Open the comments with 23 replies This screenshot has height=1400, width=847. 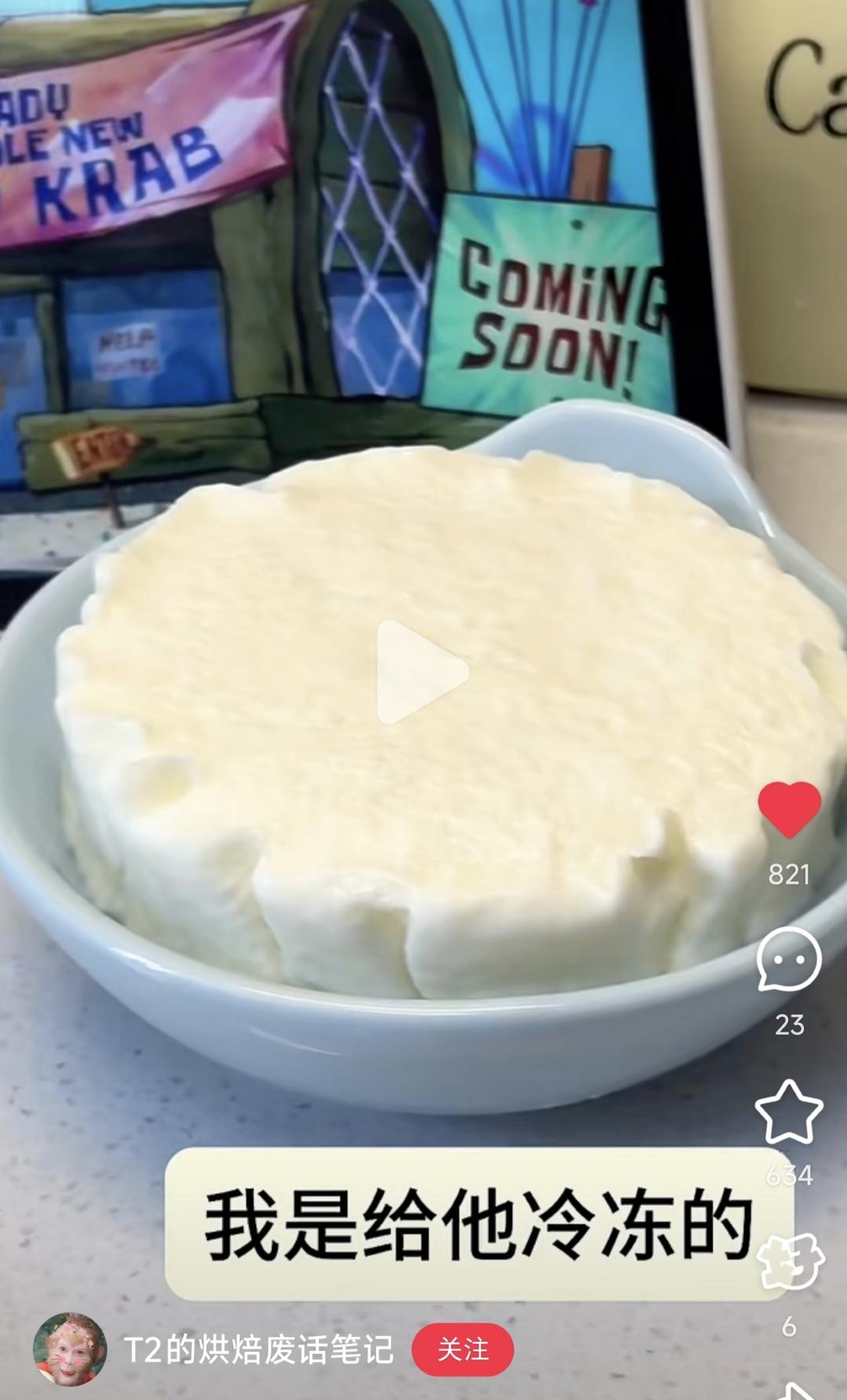click(x=789, y=960)
